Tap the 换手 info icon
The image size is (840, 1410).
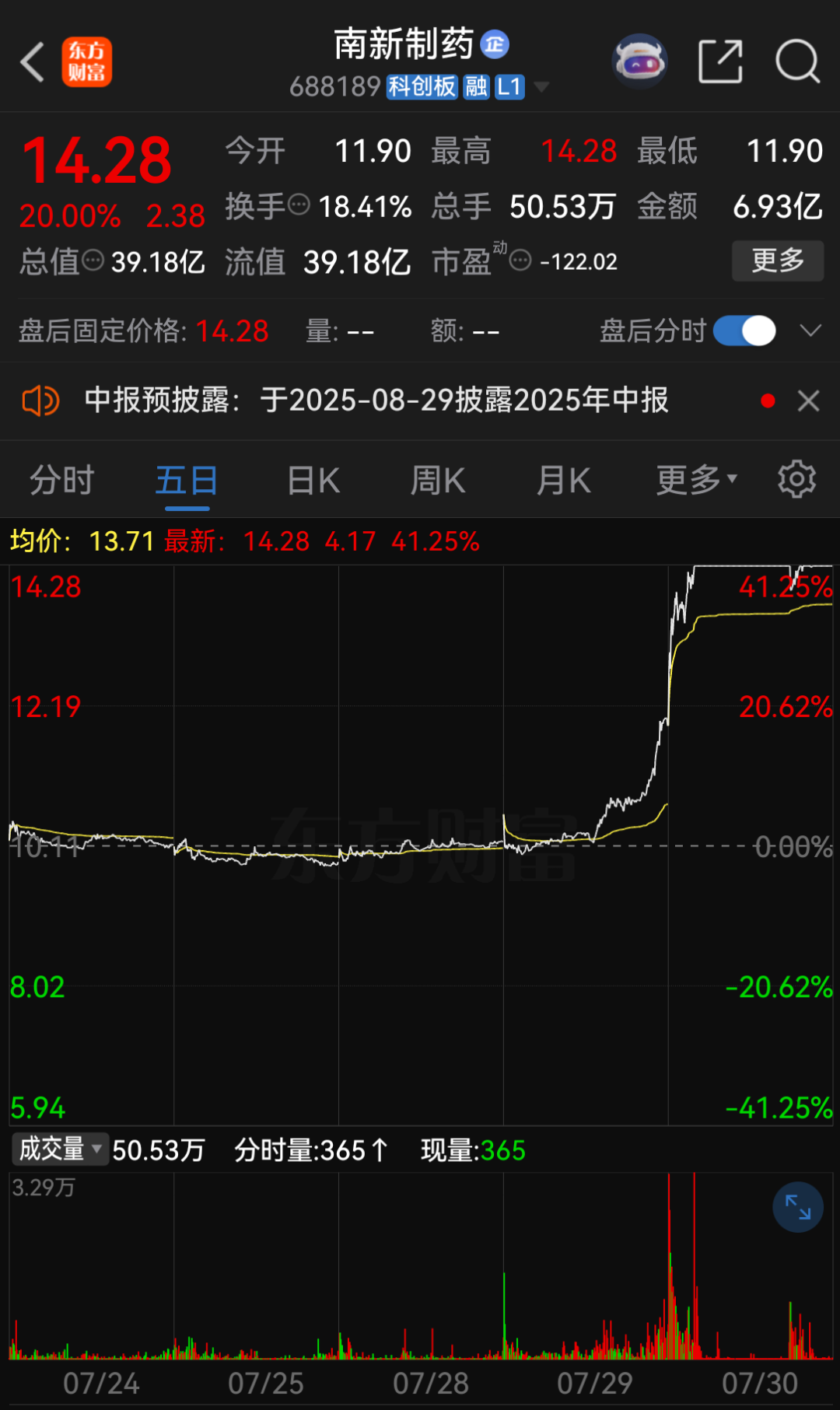pos(299,205)
